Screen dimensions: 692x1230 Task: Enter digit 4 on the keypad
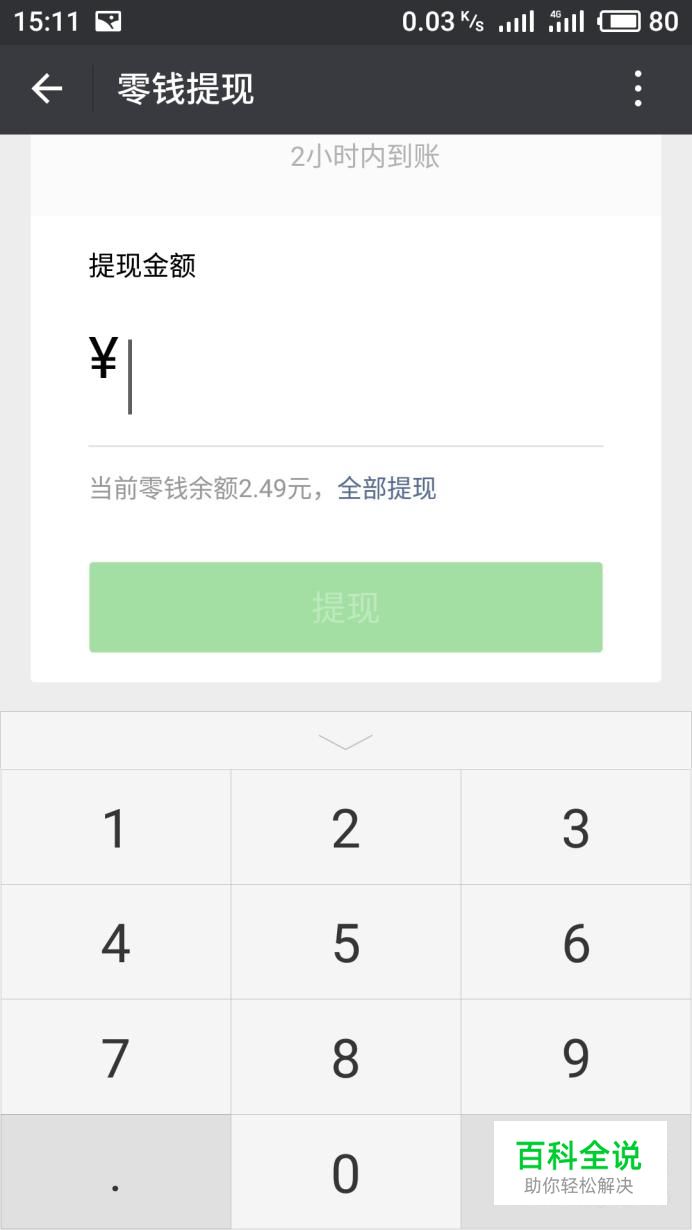click(x=116, y=943)
